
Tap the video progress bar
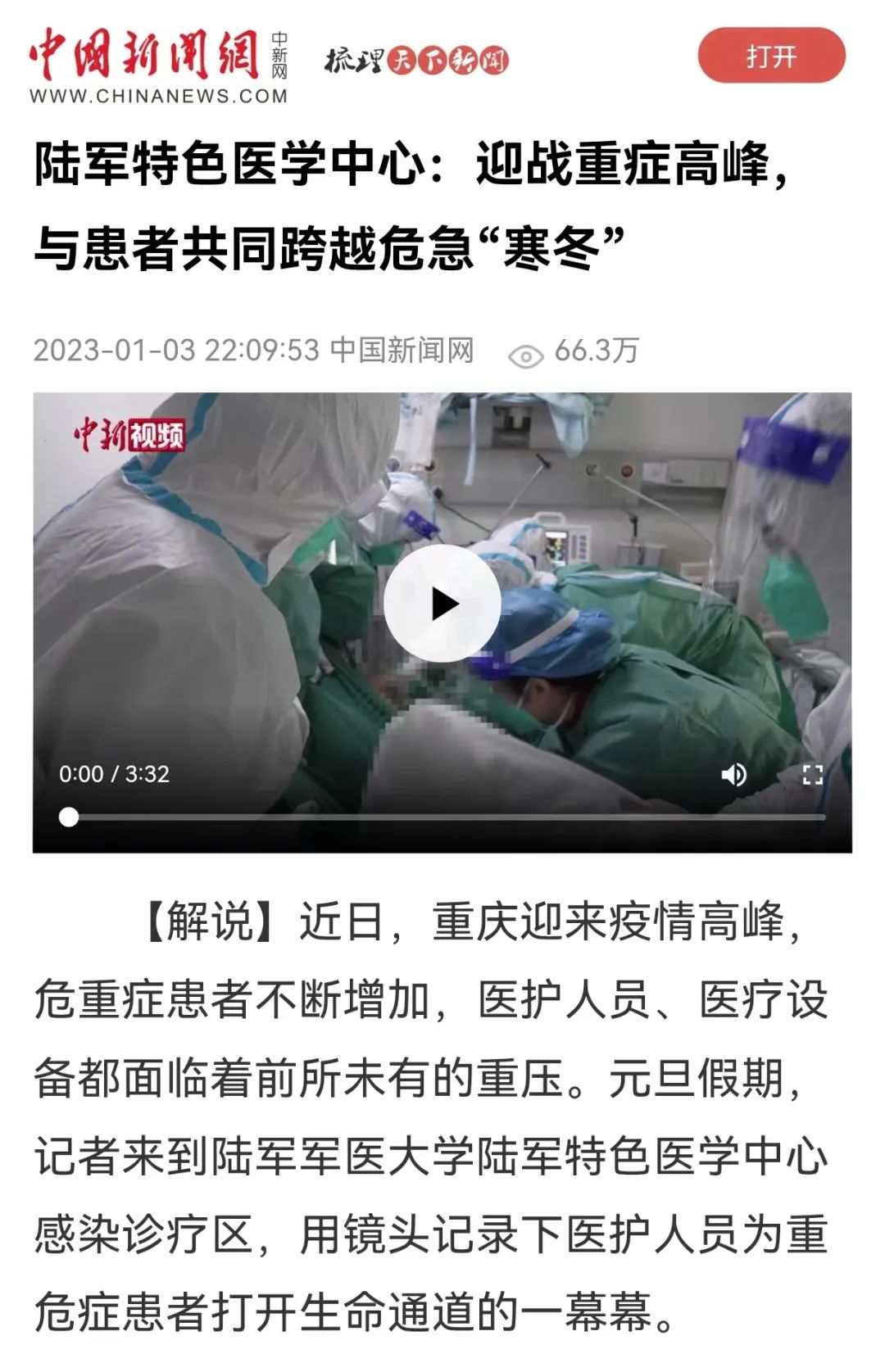coord(447,817)
